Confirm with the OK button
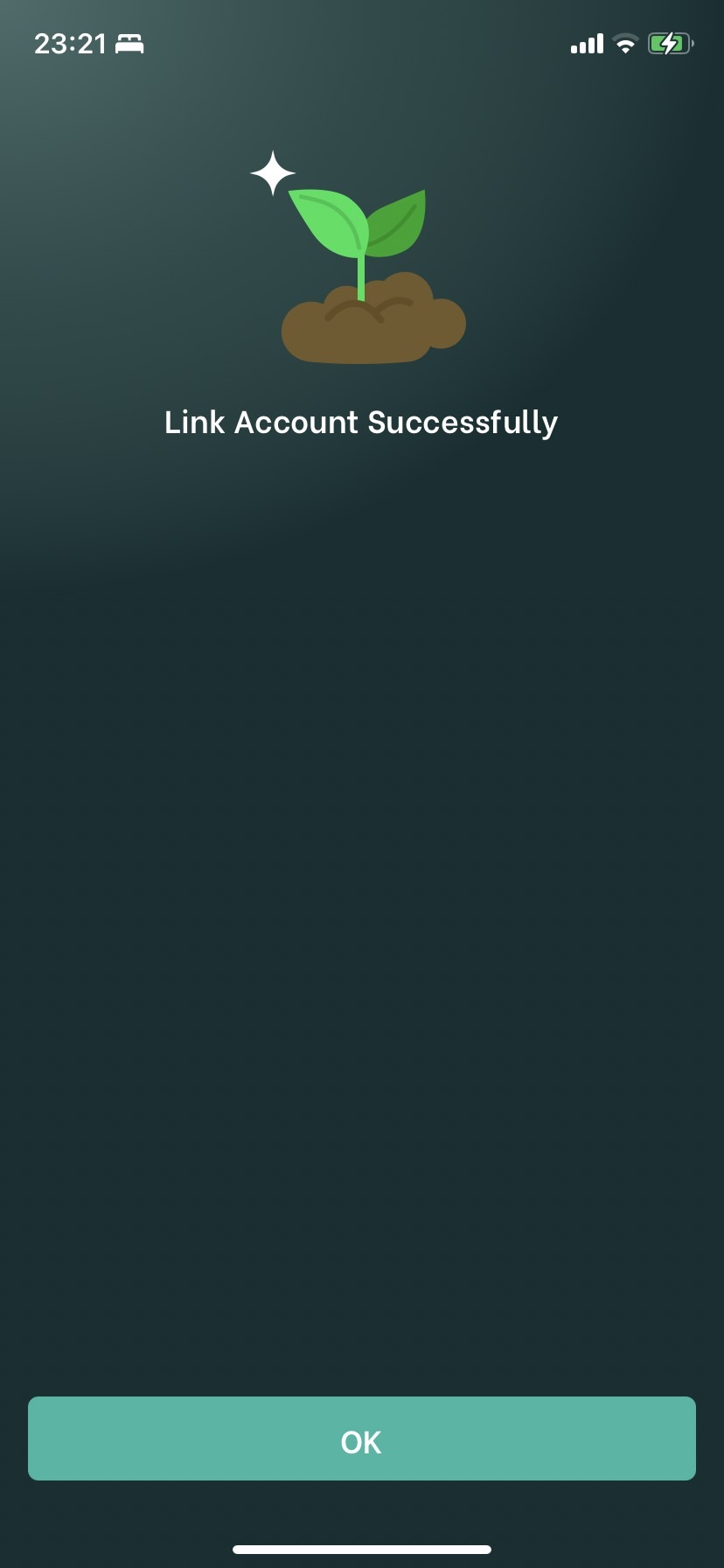Screen dimensions: 724x1568 [x=361, y=1439]
